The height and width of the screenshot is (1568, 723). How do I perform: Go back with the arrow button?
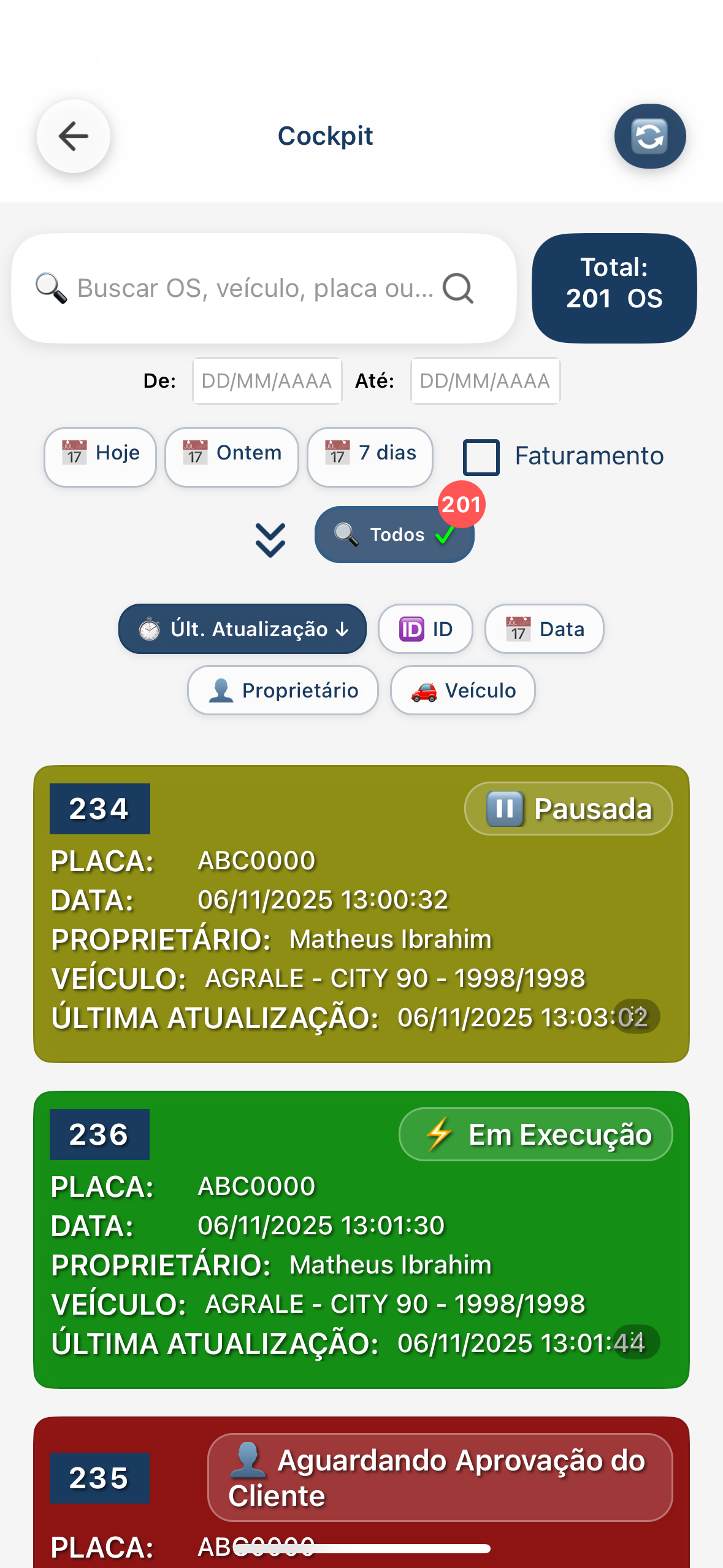coord(74,136)
